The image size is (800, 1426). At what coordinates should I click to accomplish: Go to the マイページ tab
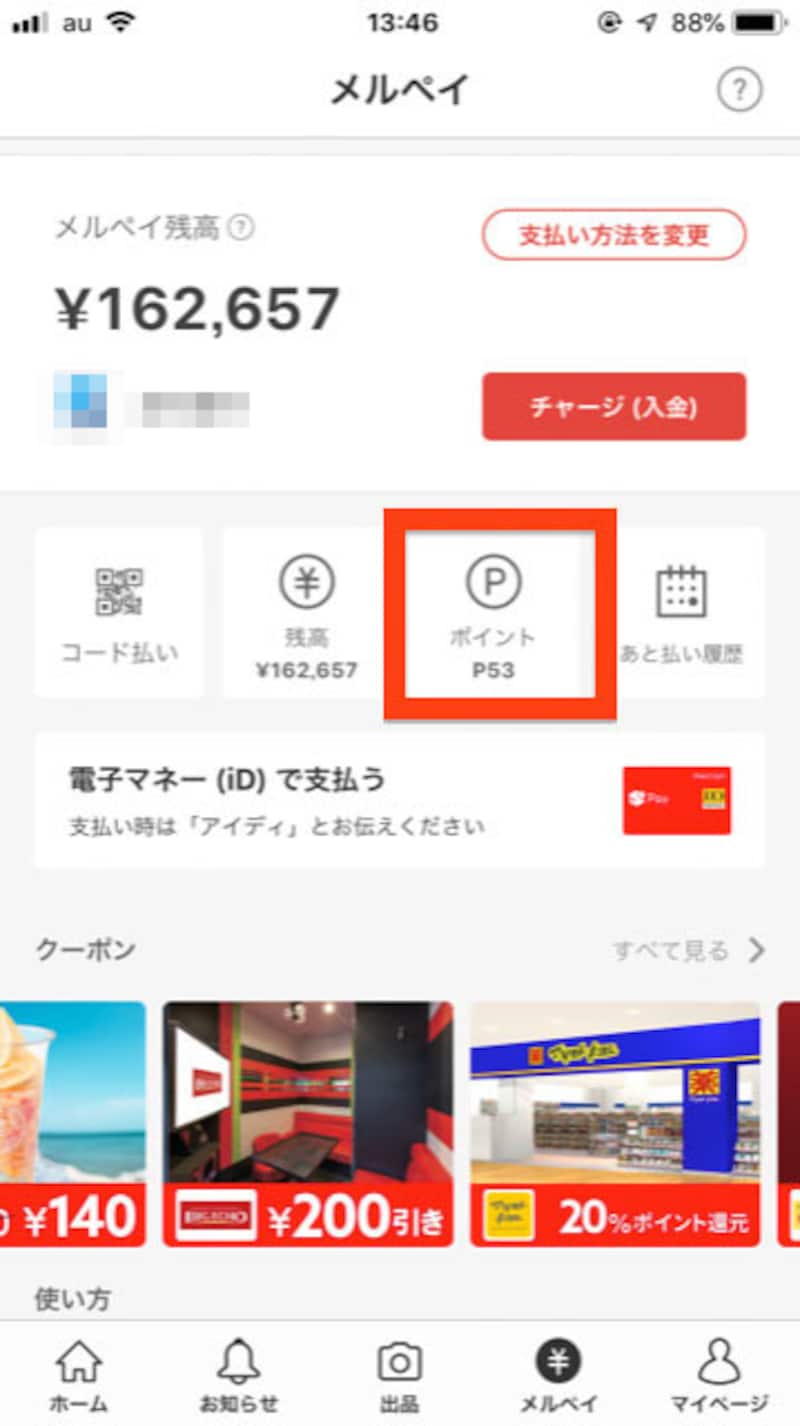[x=718, y=1374]
